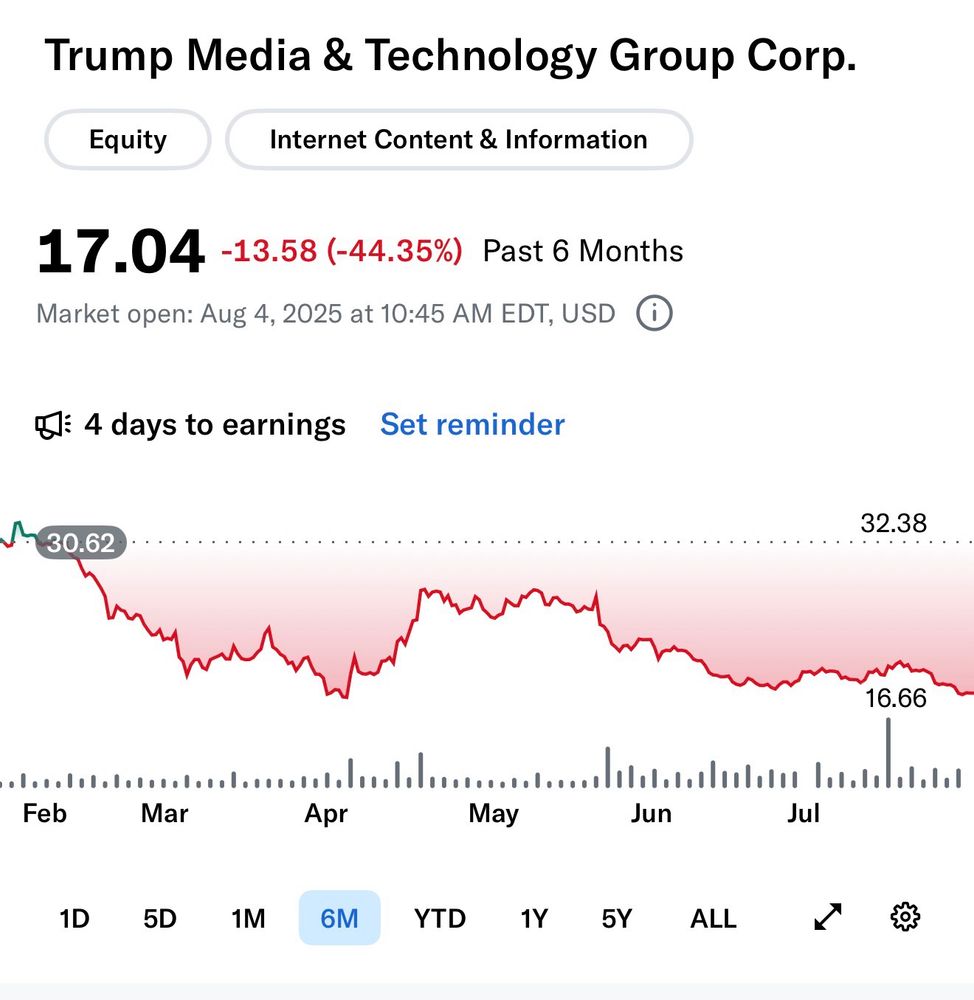The image size is (974, 1000).
Task: Switch to the YTD chart view
Action: [439, 917]
